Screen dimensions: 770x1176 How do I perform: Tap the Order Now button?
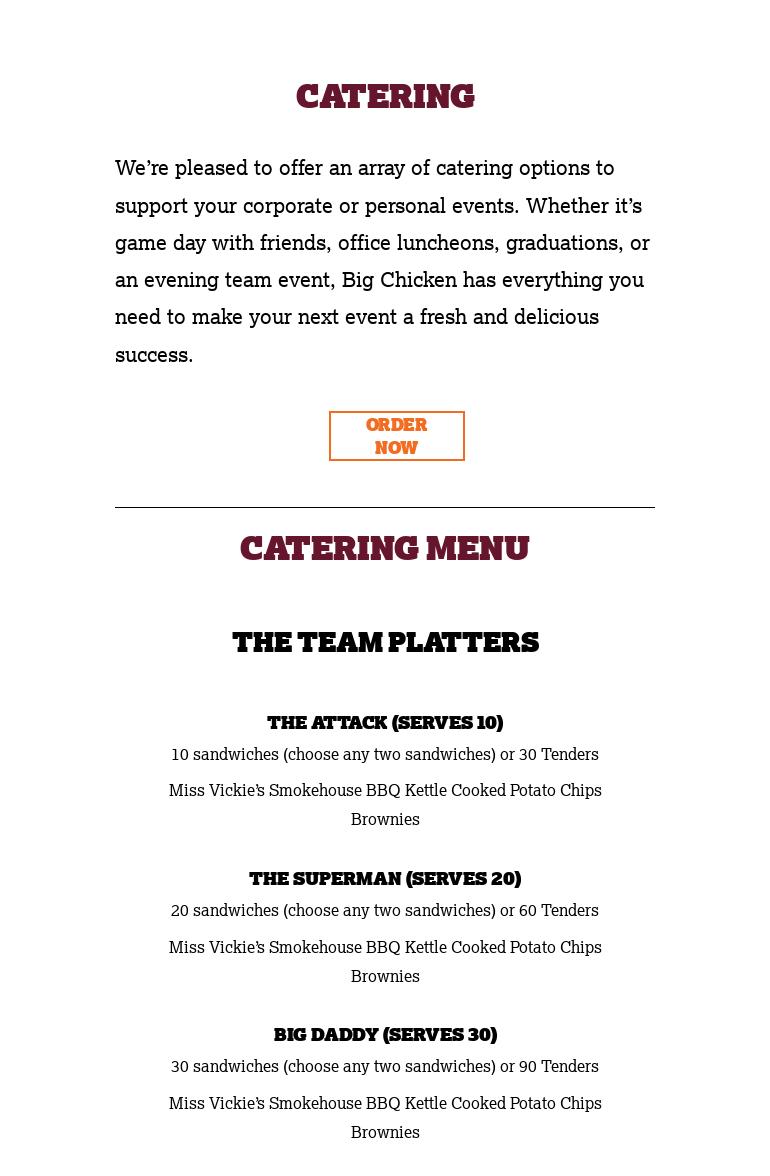pyautogui.click(x=396, y=436)
